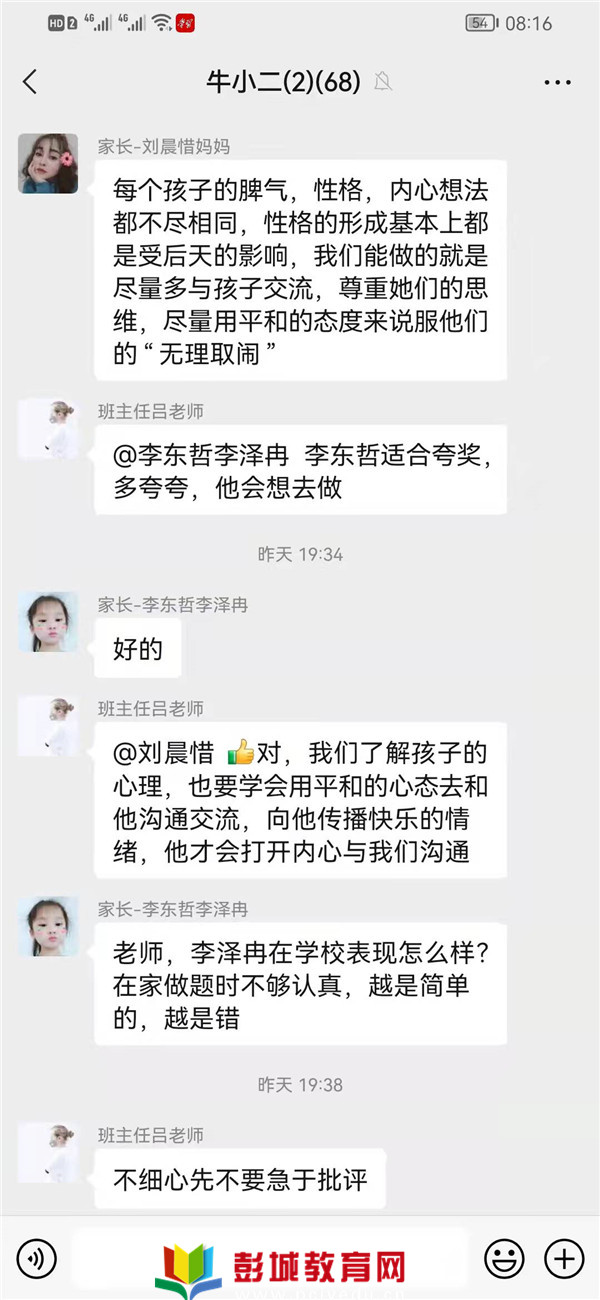Viewport: 600px width, 1300px height.
Task: Open the emoji sticker panel
Action: pyautogui.click(x=504, y=1257)
